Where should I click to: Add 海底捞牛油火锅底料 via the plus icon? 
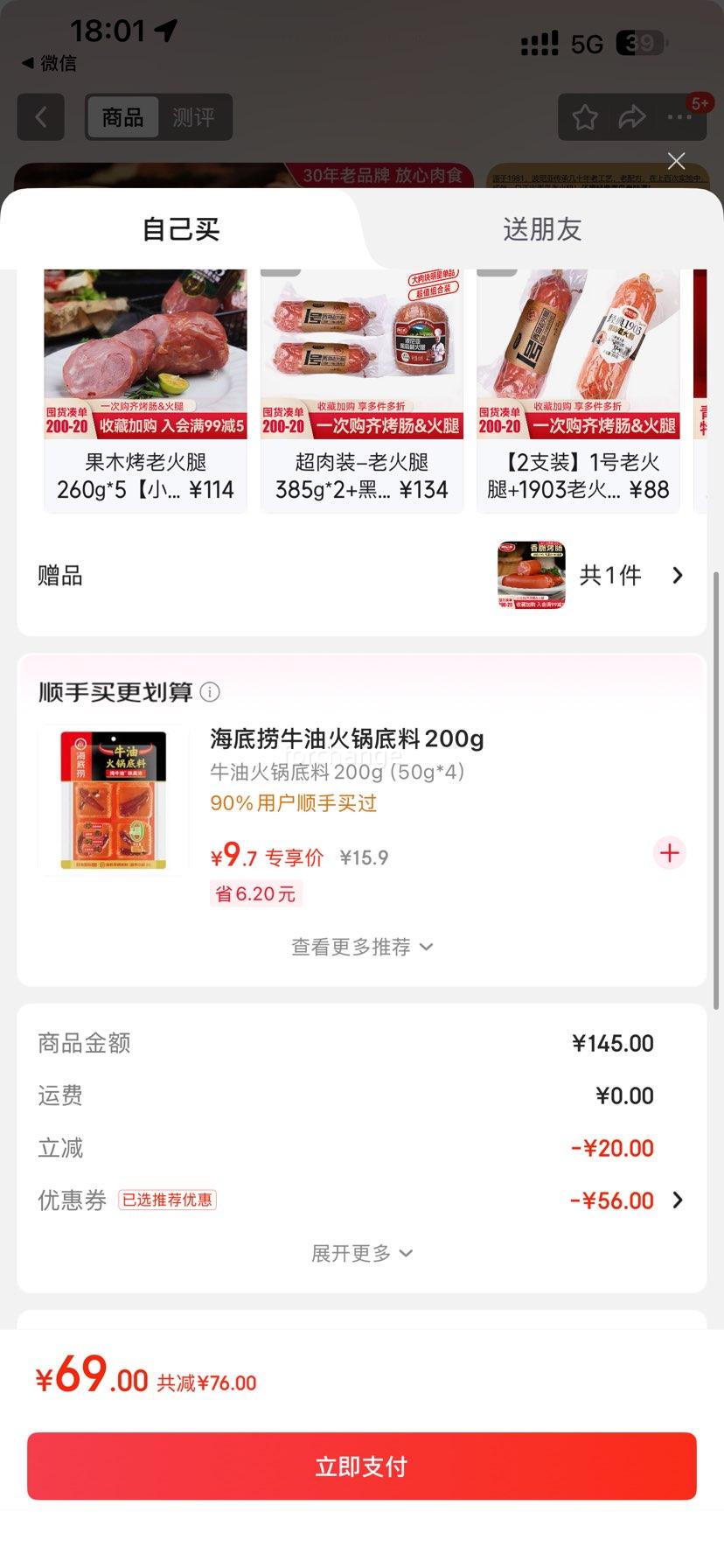(669, 853)
